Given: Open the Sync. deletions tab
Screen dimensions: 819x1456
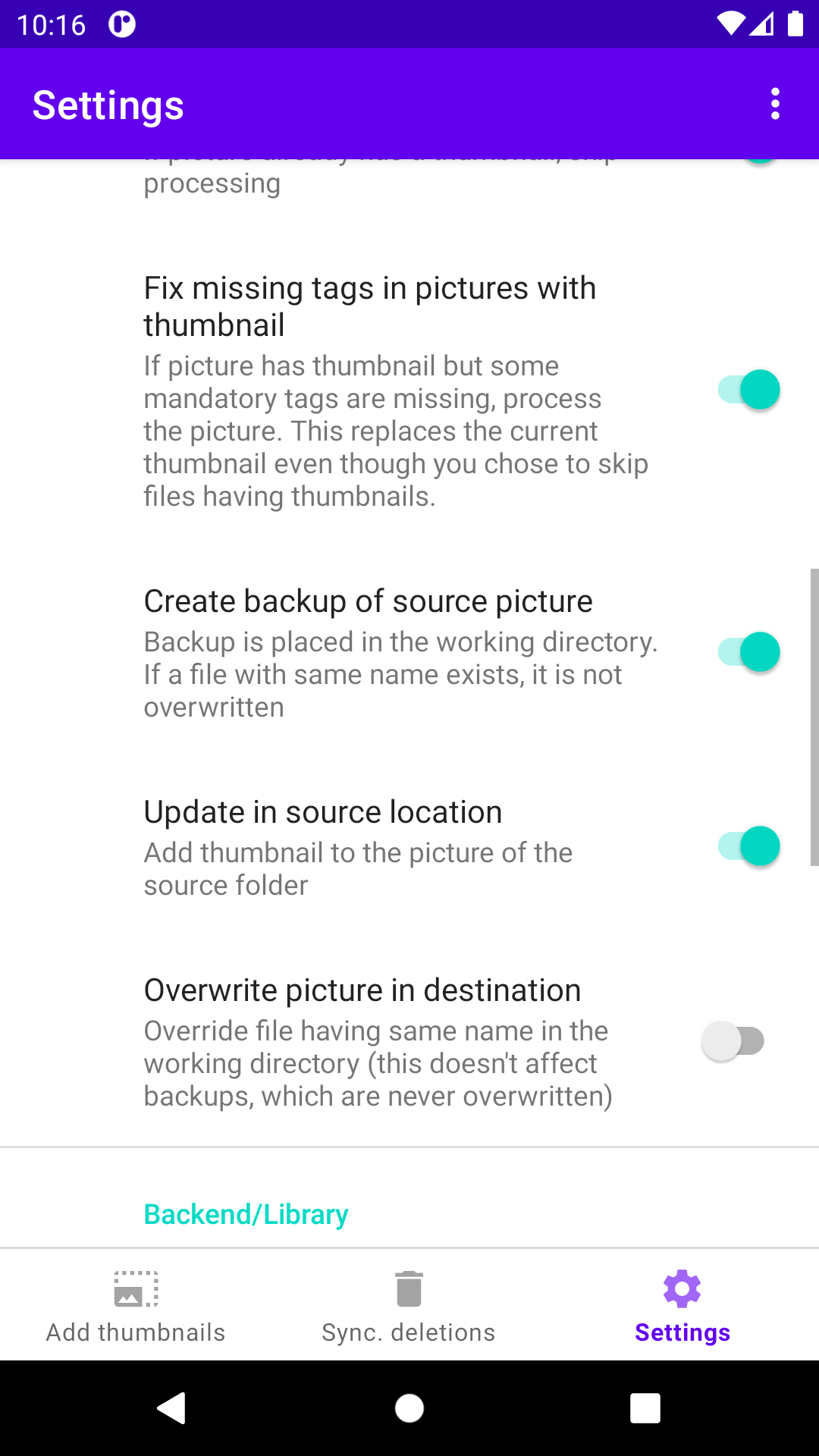Looking at the screenshot, I should pos(409,1306).
